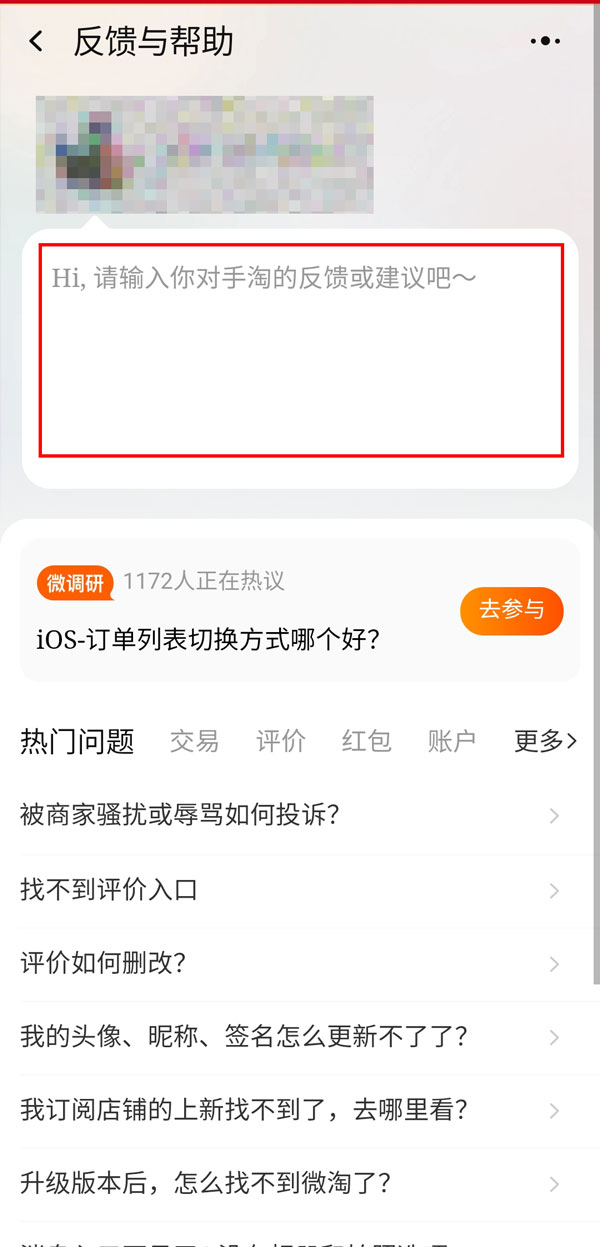
Task: Select the 账户 category tab
Action: [452, 741]
